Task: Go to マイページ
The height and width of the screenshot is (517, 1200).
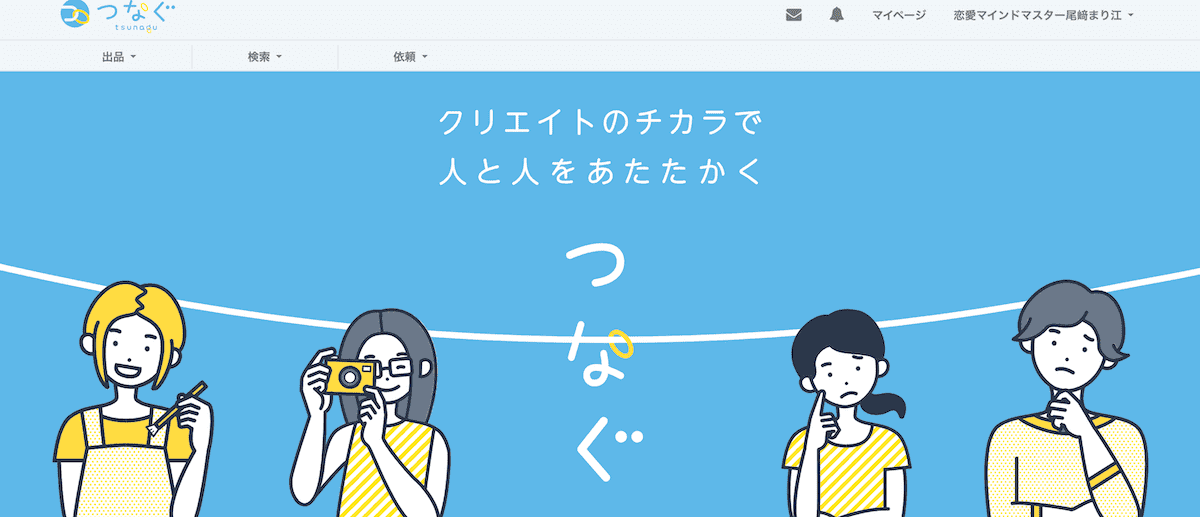Action: (898, 15)
